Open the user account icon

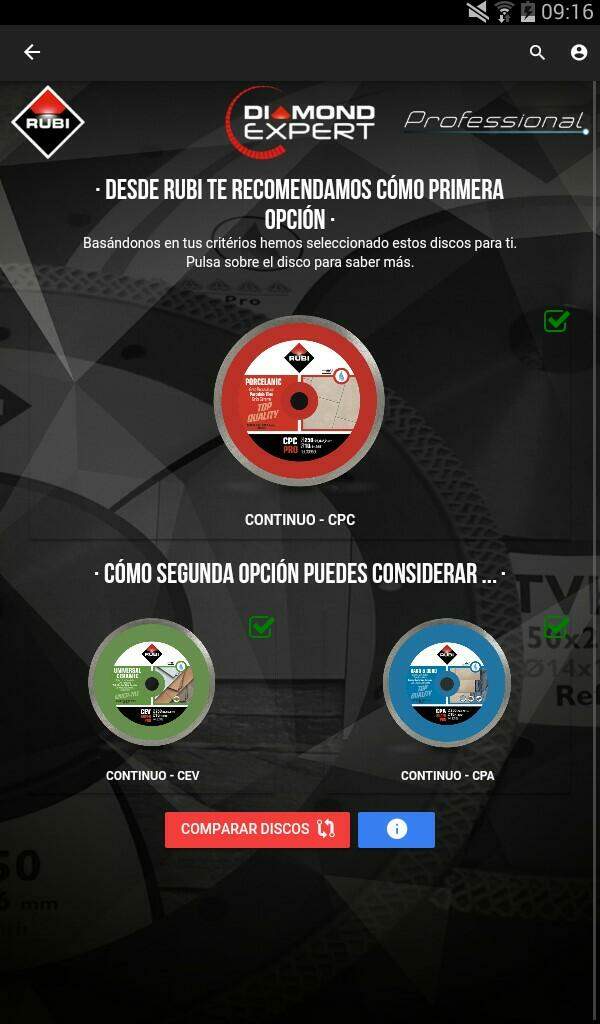pyautogui.click(x=579, y=52)
